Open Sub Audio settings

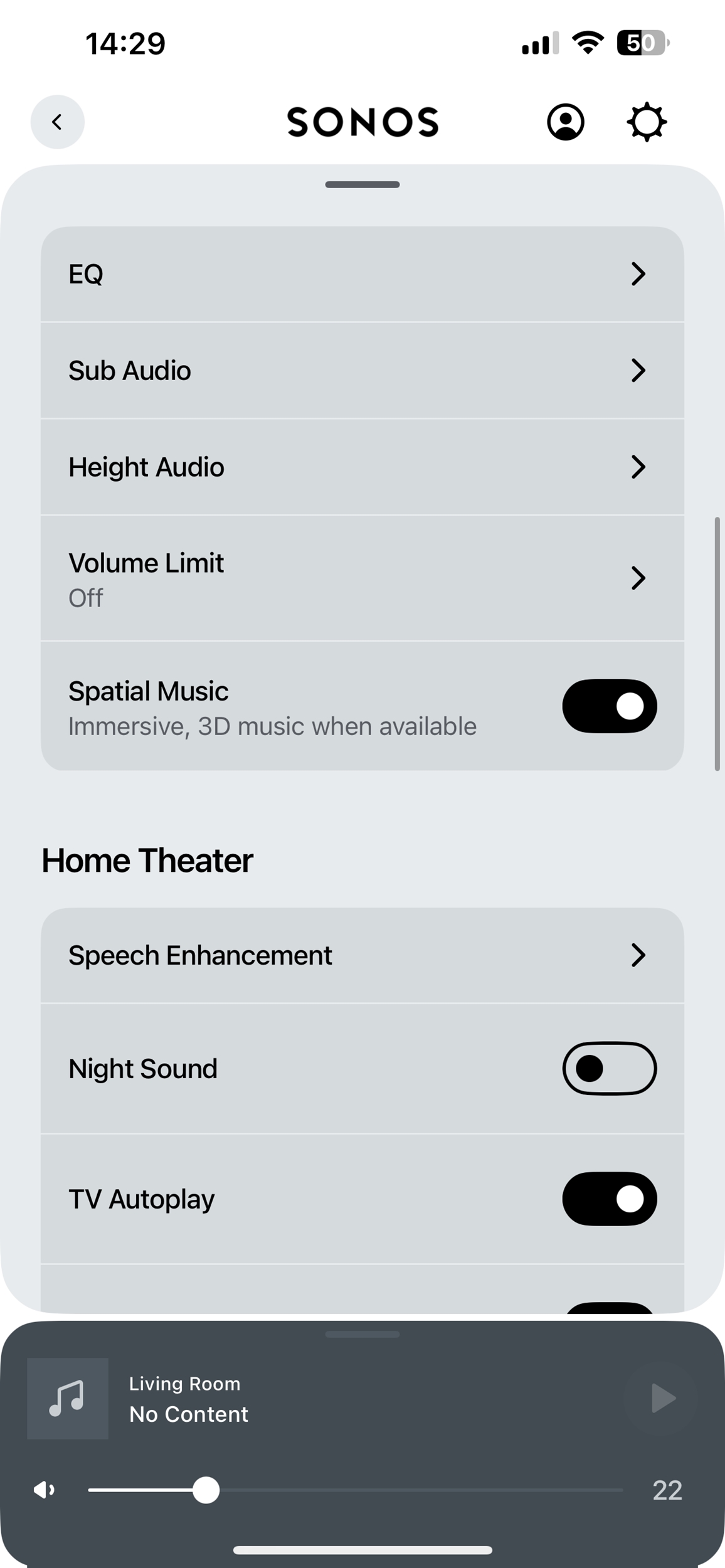(x=362, y=371)
